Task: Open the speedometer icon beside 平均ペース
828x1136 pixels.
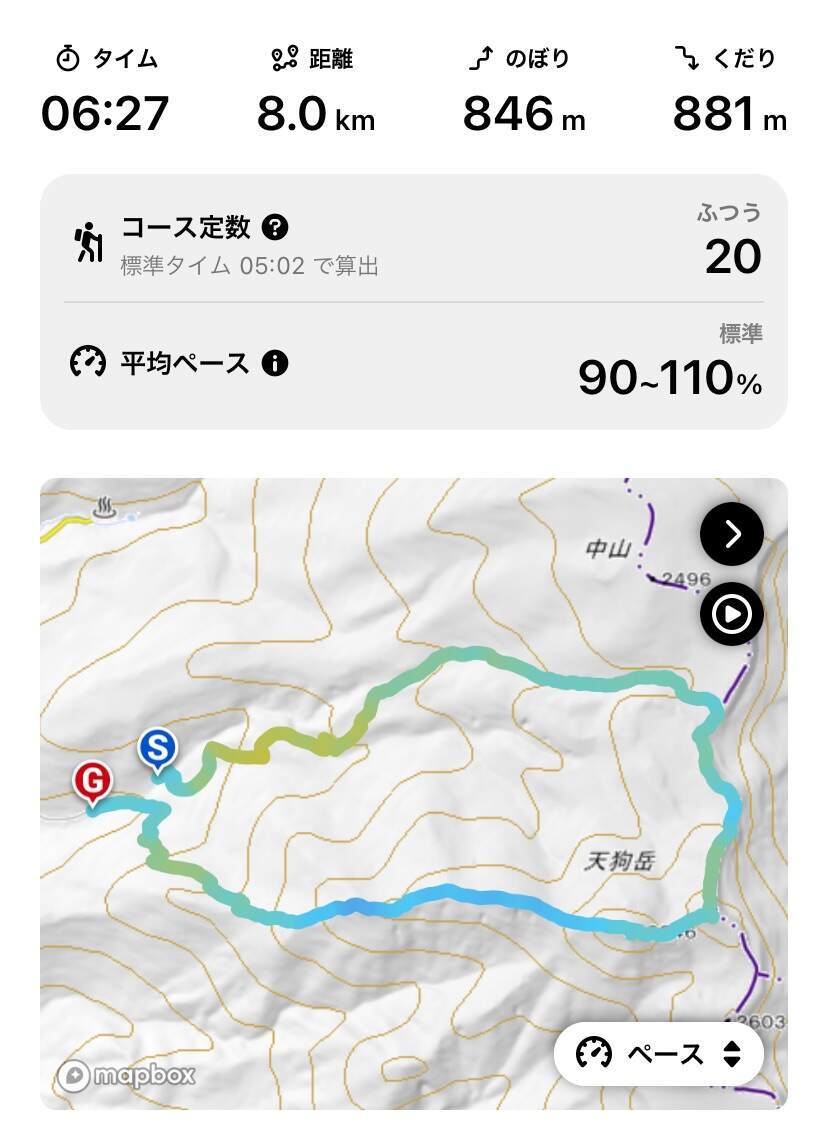Action: click(x=88, y=362)
